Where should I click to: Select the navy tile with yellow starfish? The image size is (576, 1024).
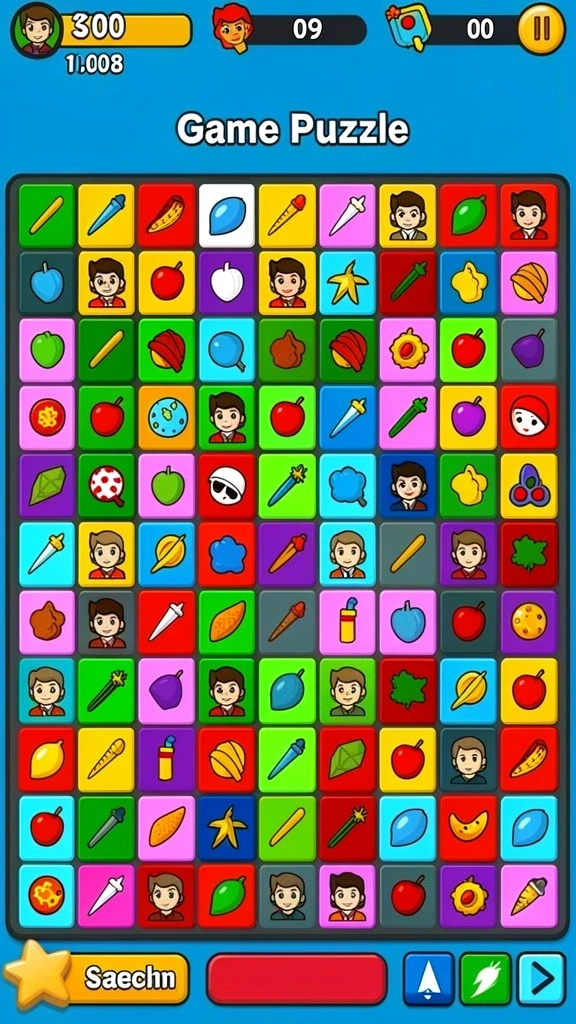click(227, 826)
